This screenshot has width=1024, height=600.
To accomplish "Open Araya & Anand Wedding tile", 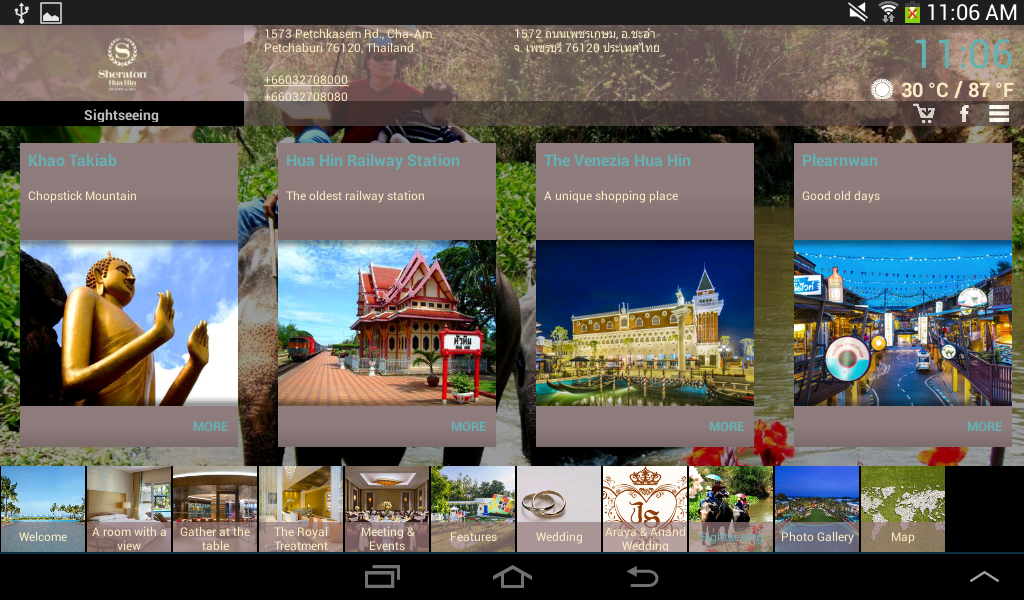I will coord(645,509).
